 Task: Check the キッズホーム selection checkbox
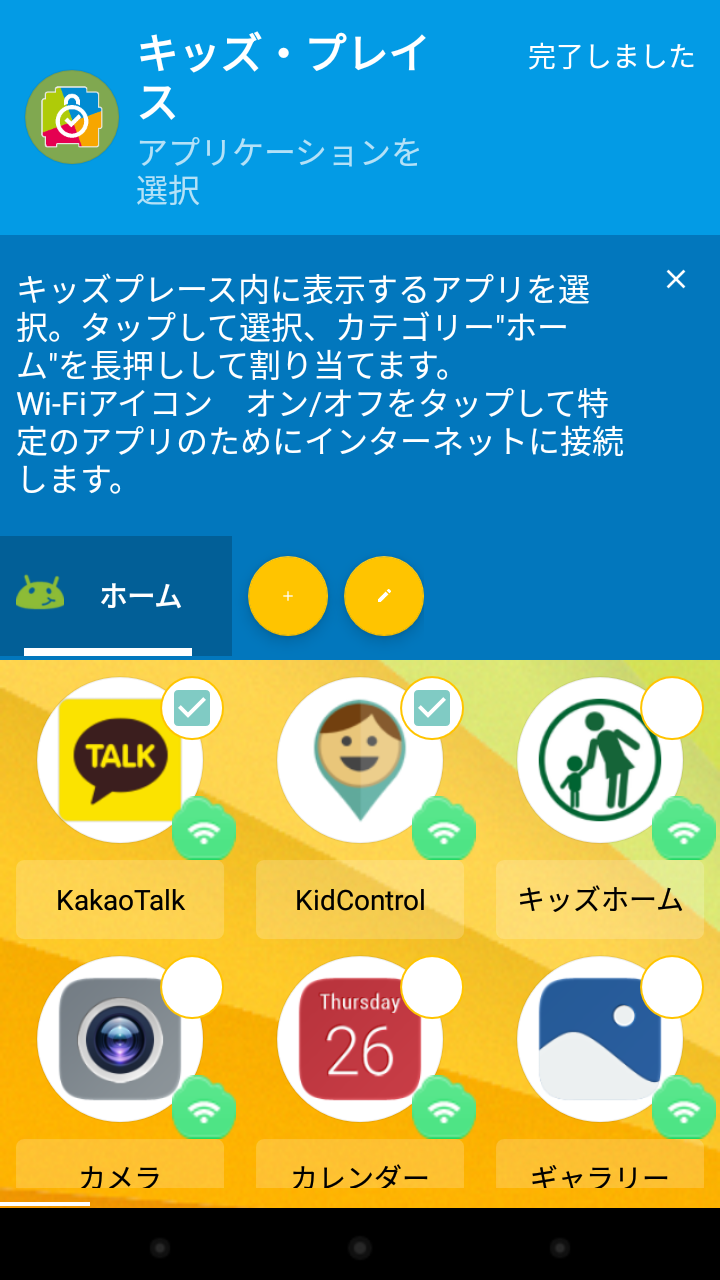[x=671, y=707]
